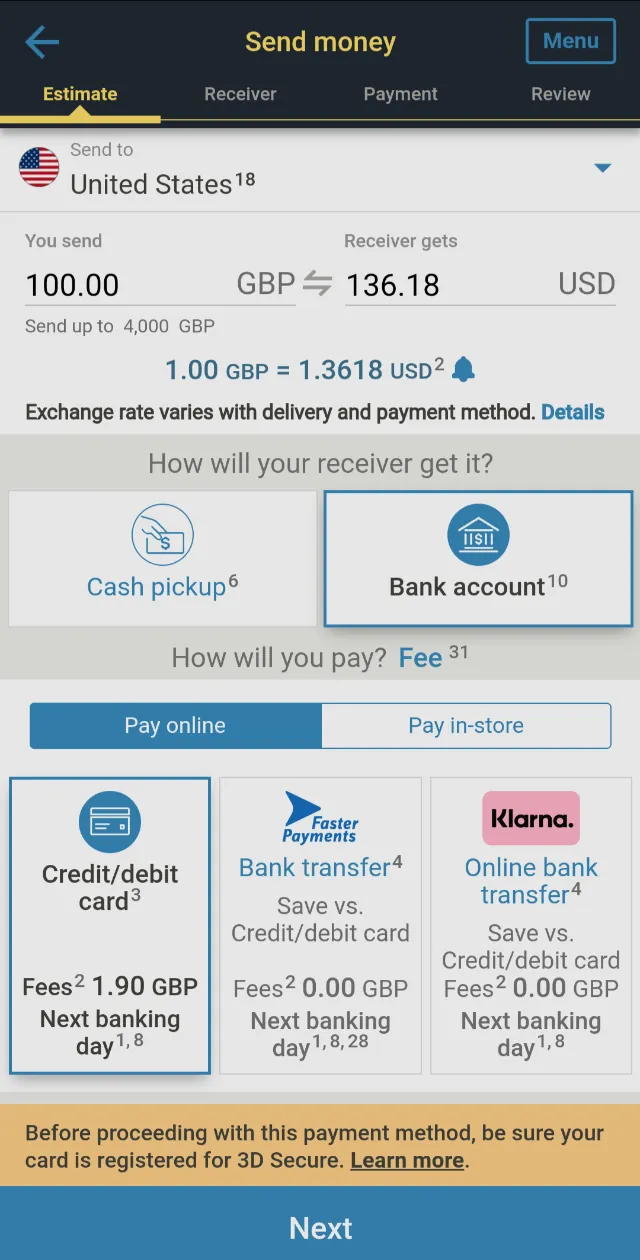Image resolution: width=640 pixels, height=1260 pixels.
Task: Switch to the Payment tab
Action: pos(400,94)
